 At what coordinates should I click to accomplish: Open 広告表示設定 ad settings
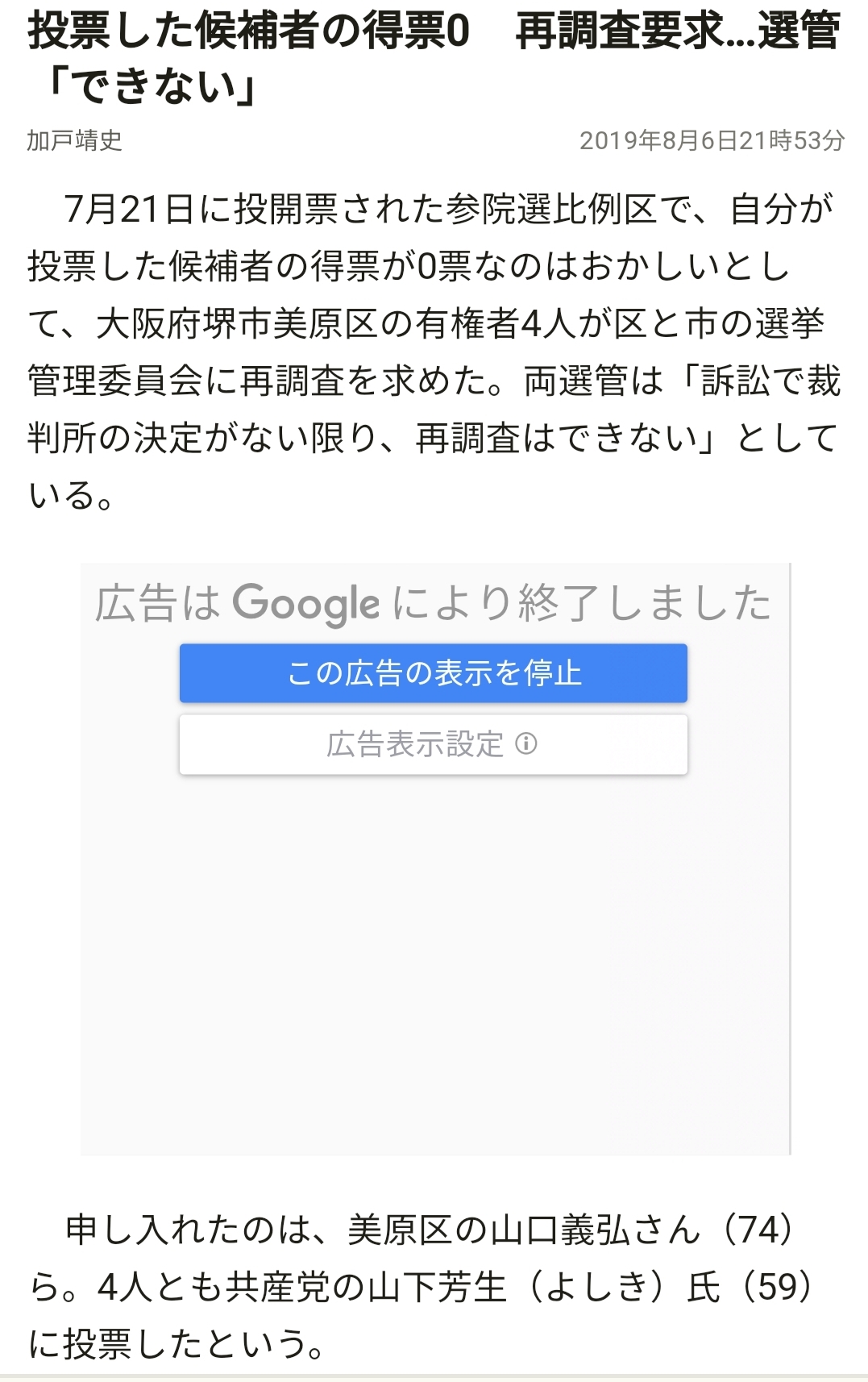click(433, 744)
